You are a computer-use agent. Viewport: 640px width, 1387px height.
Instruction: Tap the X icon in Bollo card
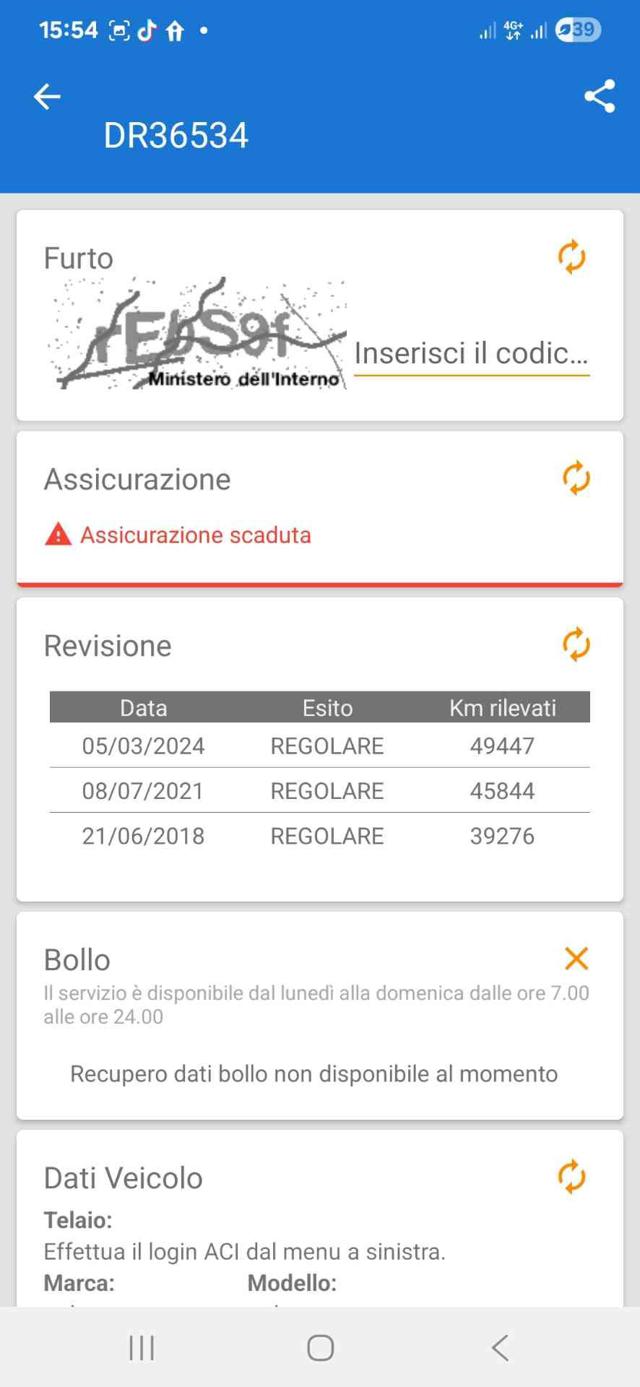point(576,959)
